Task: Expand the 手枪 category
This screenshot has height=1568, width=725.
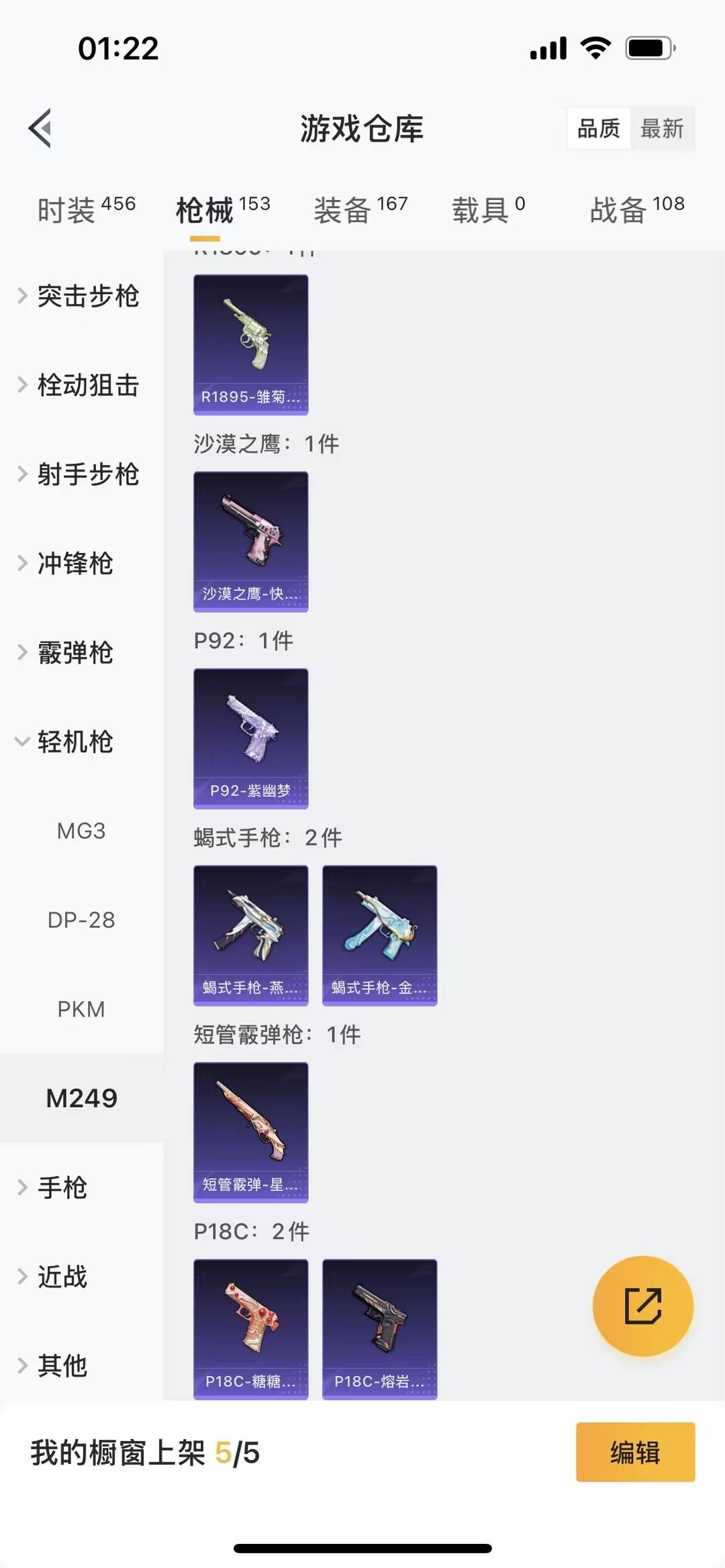Action: (x=60, y=1188)
